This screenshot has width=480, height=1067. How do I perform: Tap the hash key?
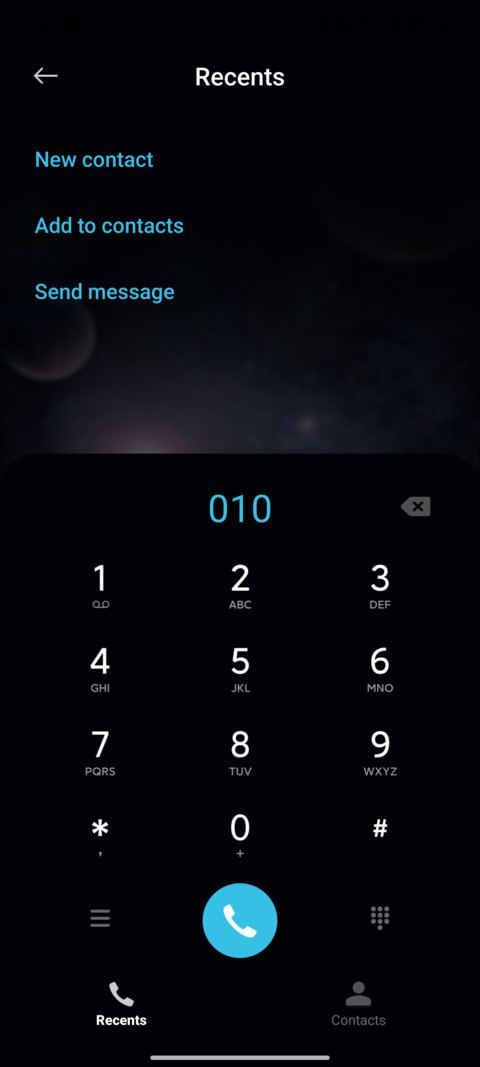(380, 829)
